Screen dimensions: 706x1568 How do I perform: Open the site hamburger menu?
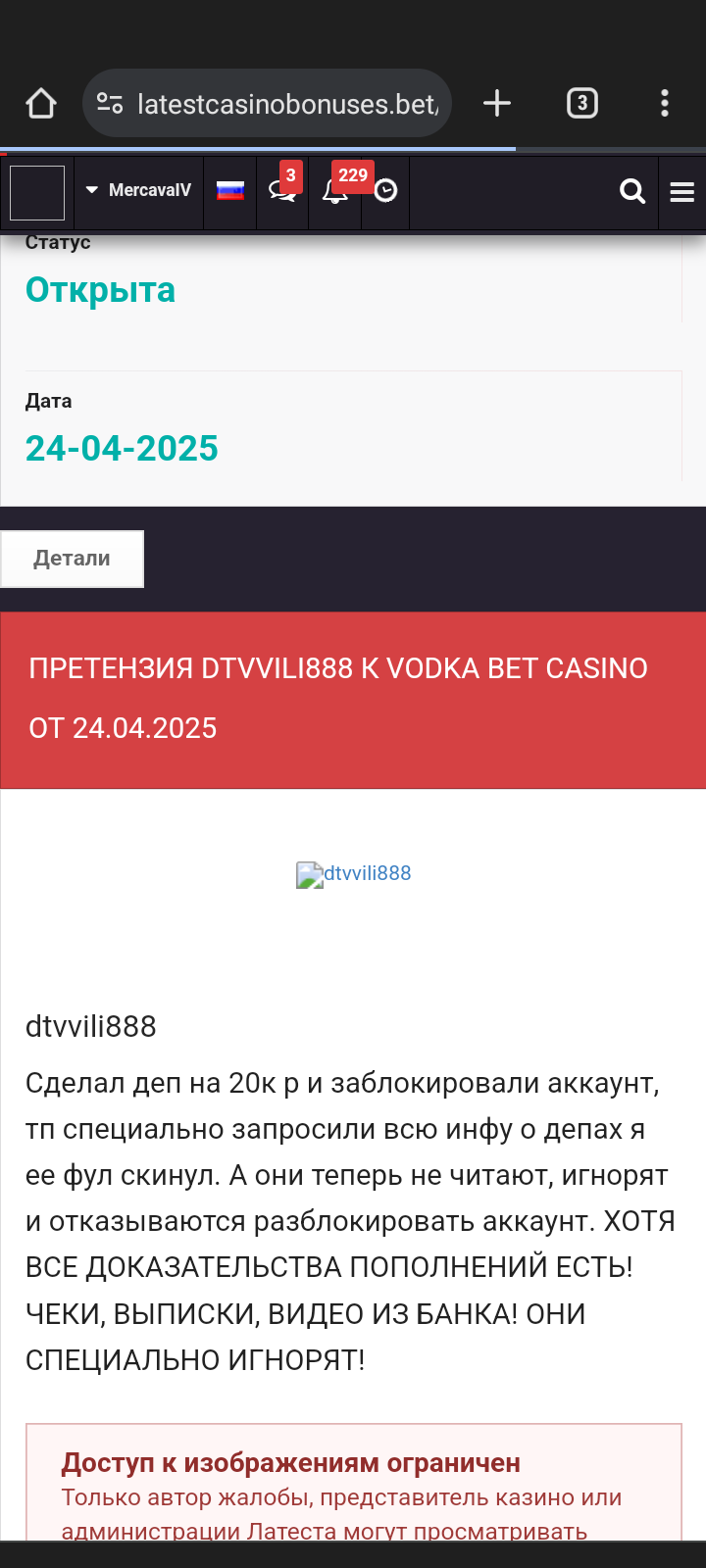click(x=682, y=192)
